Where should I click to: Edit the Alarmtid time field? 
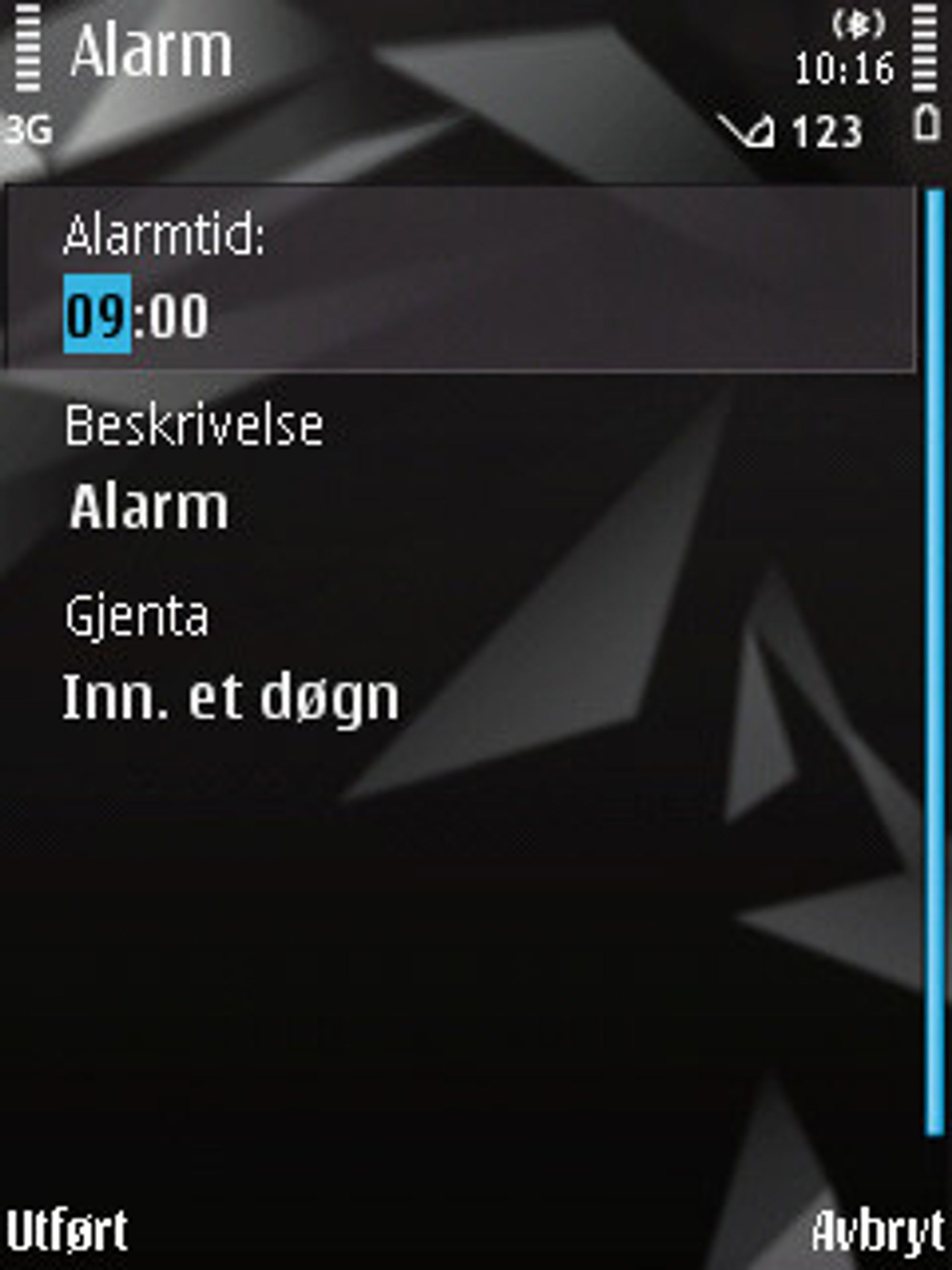(x=136, y=315)
